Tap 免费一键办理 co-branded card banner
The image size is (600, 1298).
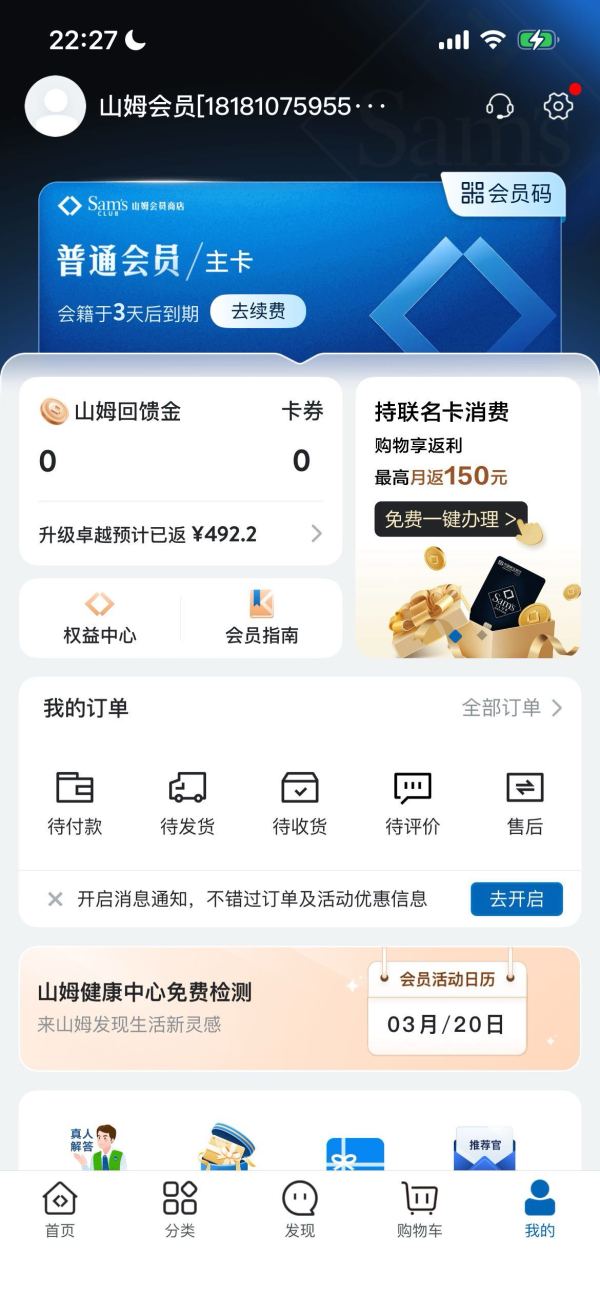[450, 519]
